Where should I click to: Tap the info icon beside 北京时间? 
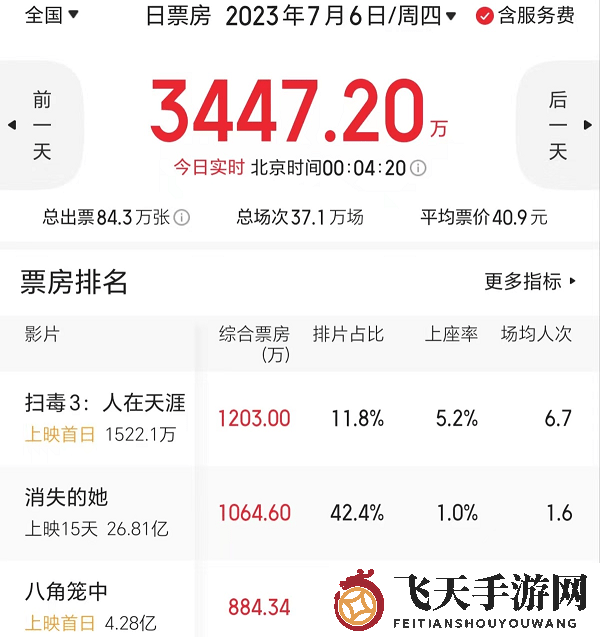pos(418,168)
